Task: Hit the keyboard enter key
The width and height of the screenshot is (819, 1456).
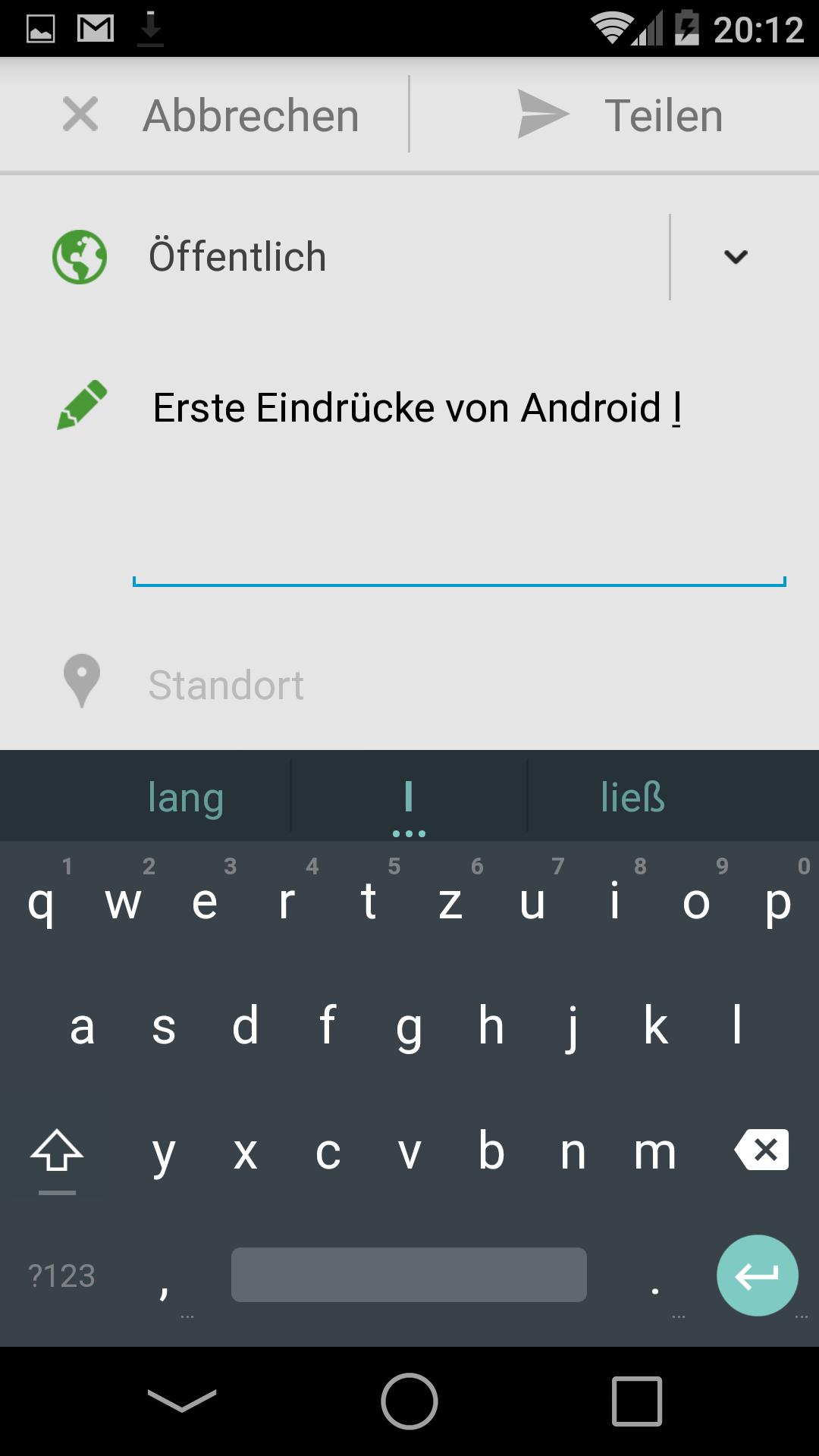Action: 757,1276
